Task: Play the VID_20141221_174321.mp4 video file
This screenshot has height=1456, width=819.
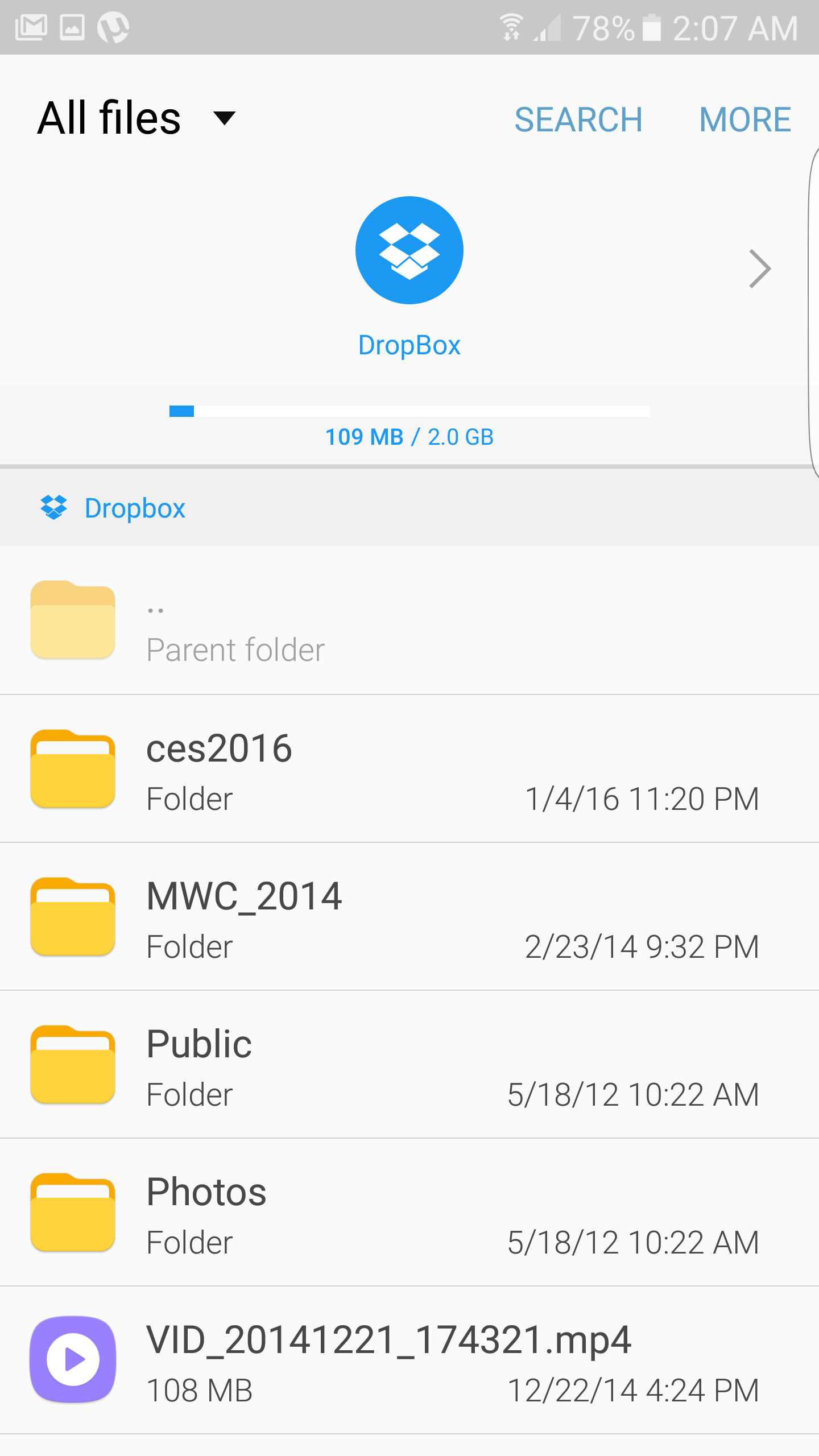Action: pos(409,1360)
